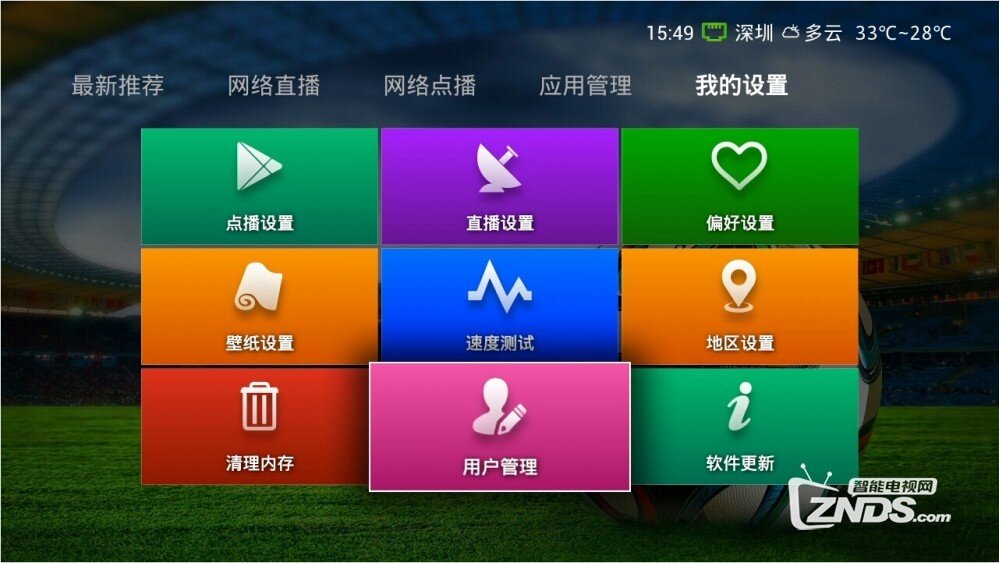
Task: Open 偏好设置 preferences
Action: point(739,186)
